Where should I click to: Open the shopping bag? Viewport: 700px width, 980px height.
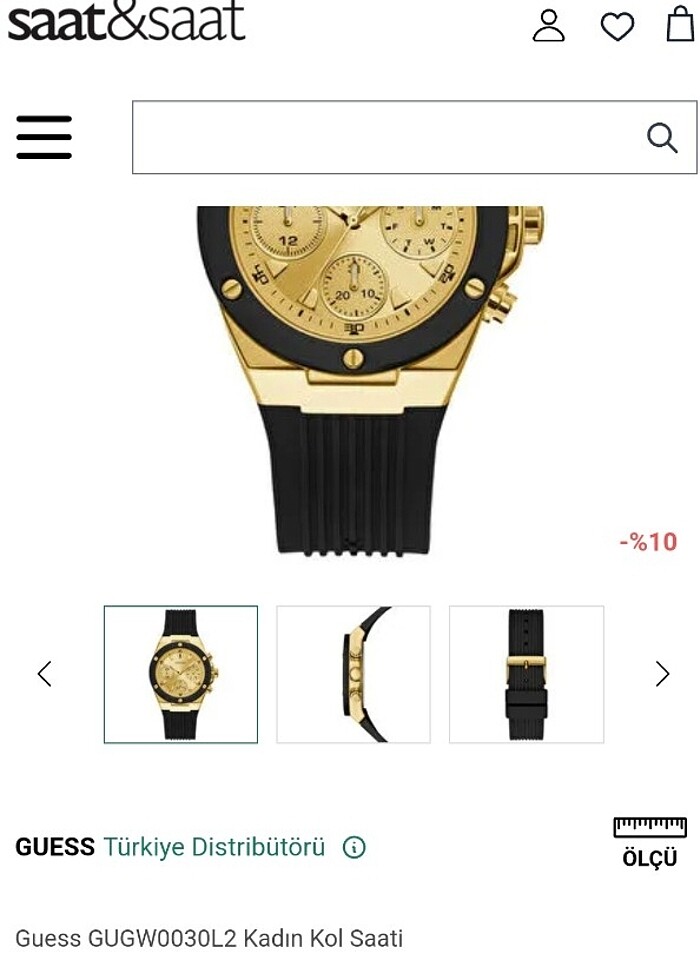680,24
